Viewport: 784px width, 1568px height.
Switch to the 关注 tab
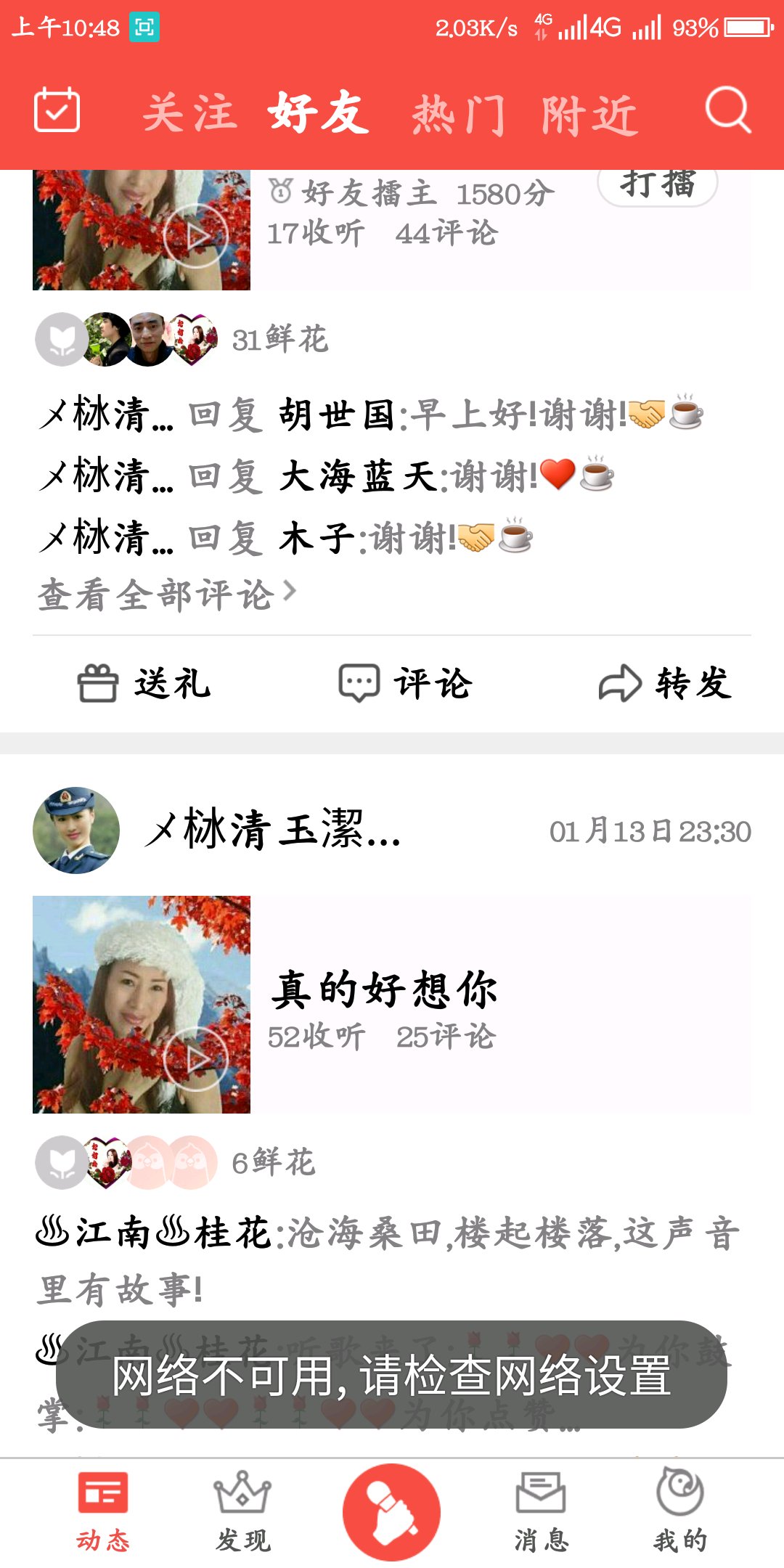(x=189, y=114)
